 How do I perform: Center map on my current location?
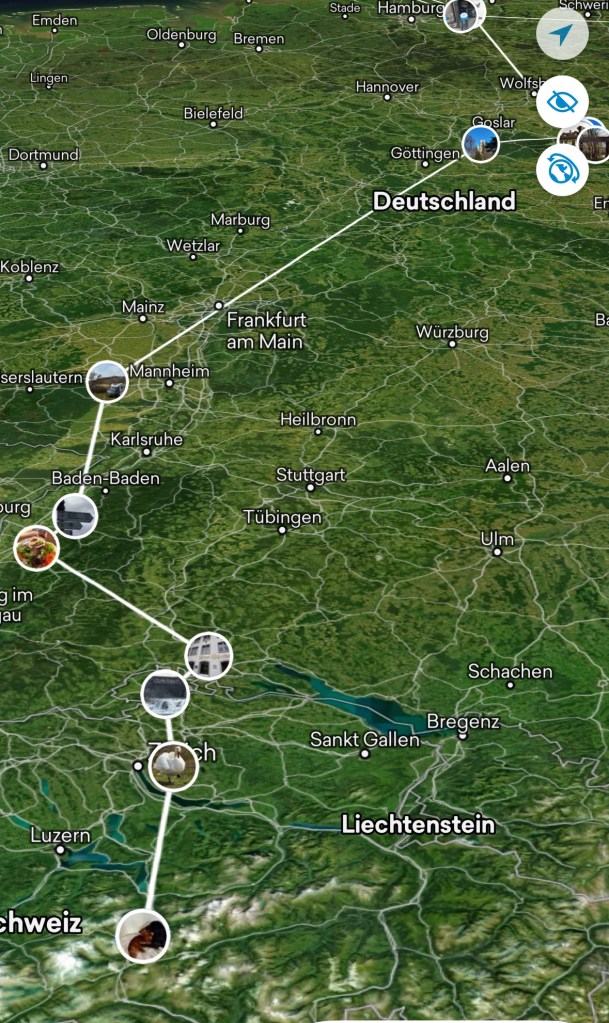point(562,36)
